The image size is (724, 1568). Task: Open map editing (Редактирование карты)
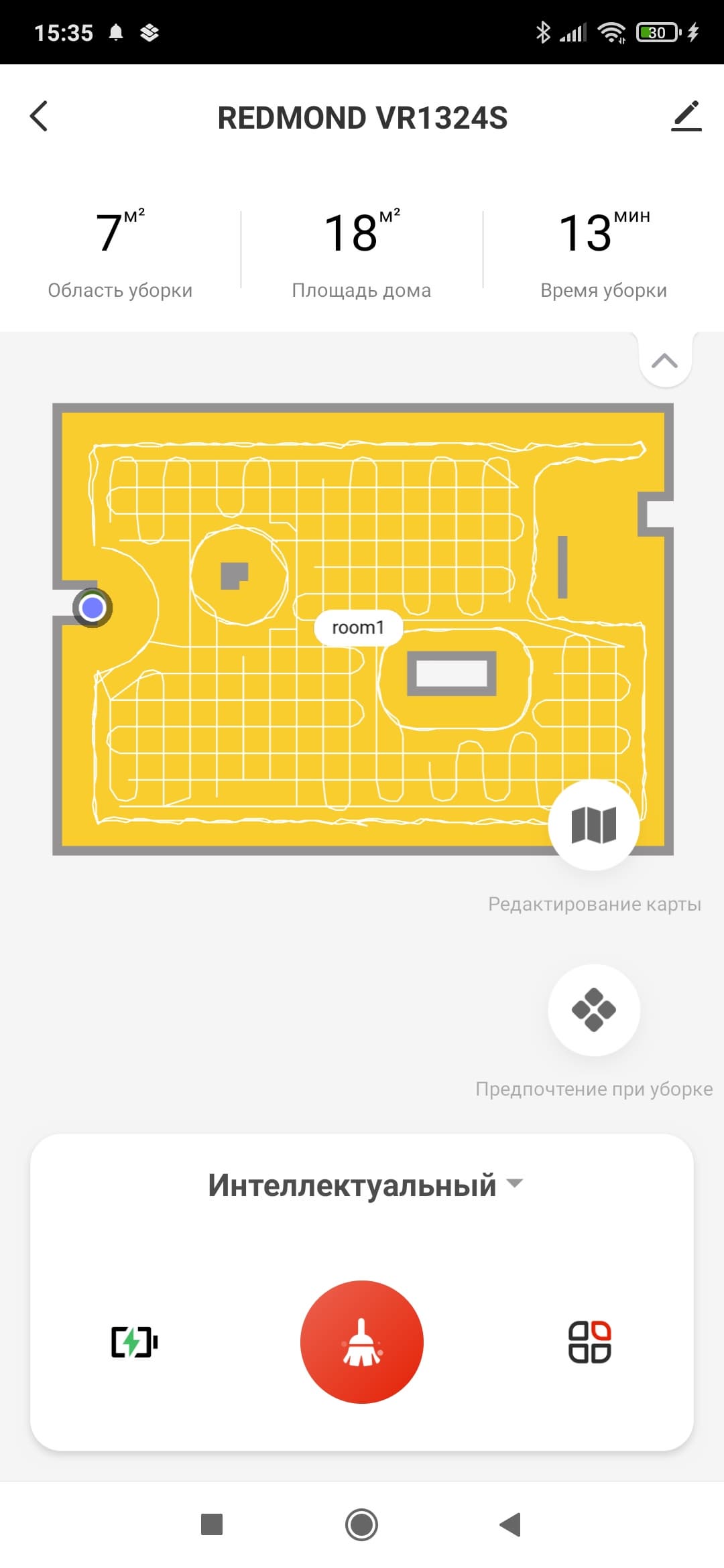pos(593,825)
